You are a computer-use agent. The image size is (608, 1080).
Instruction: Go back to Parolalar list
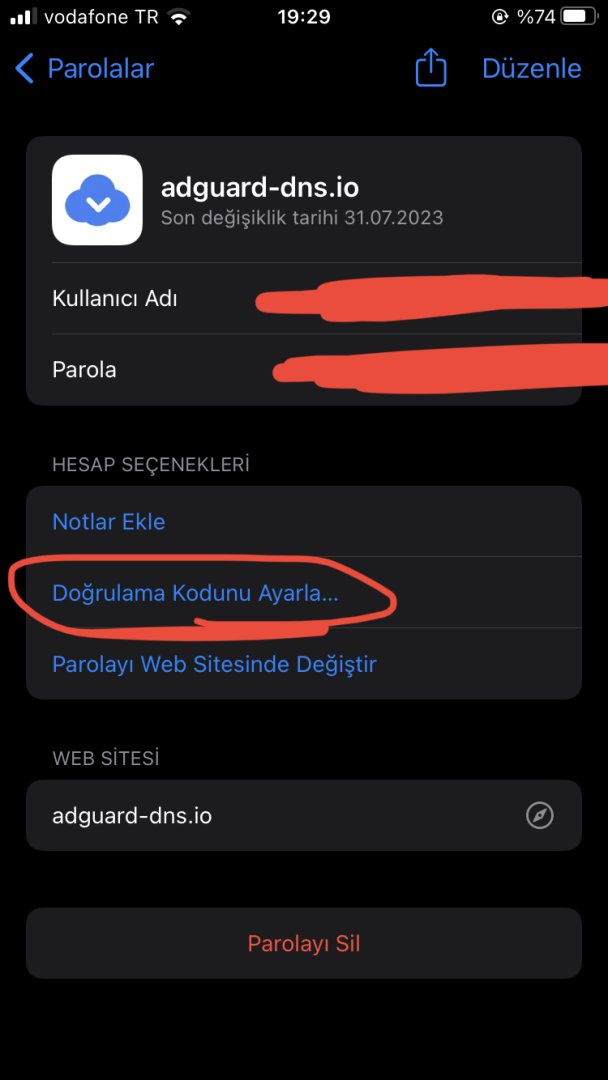[x=85, y=68]
